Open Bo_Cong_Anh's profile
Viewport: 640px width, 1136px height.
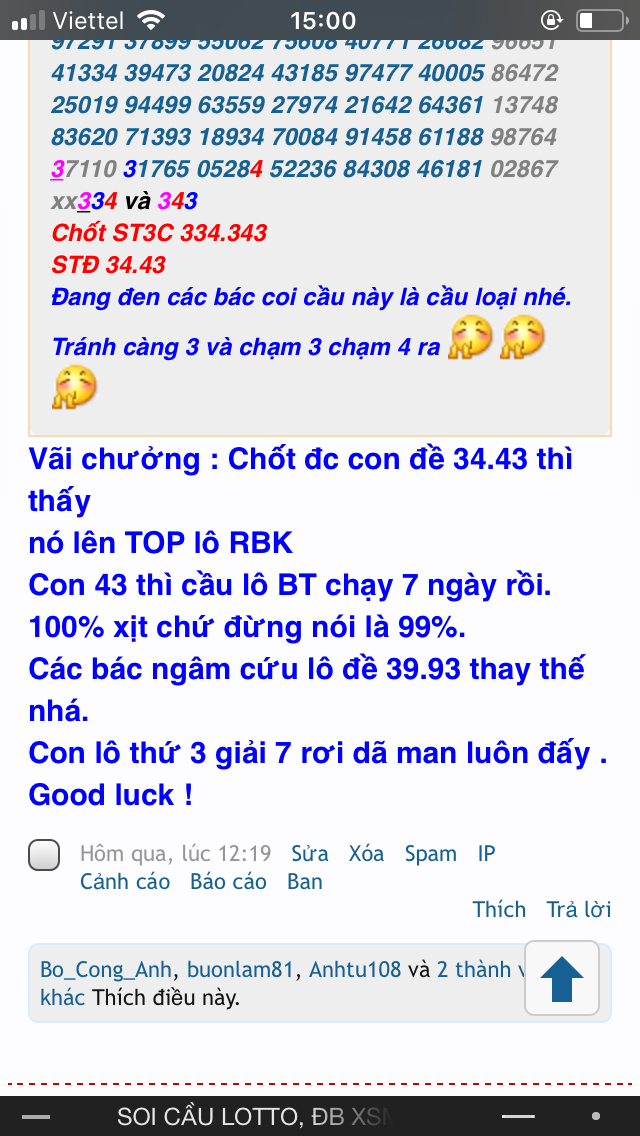pos(105,970)
